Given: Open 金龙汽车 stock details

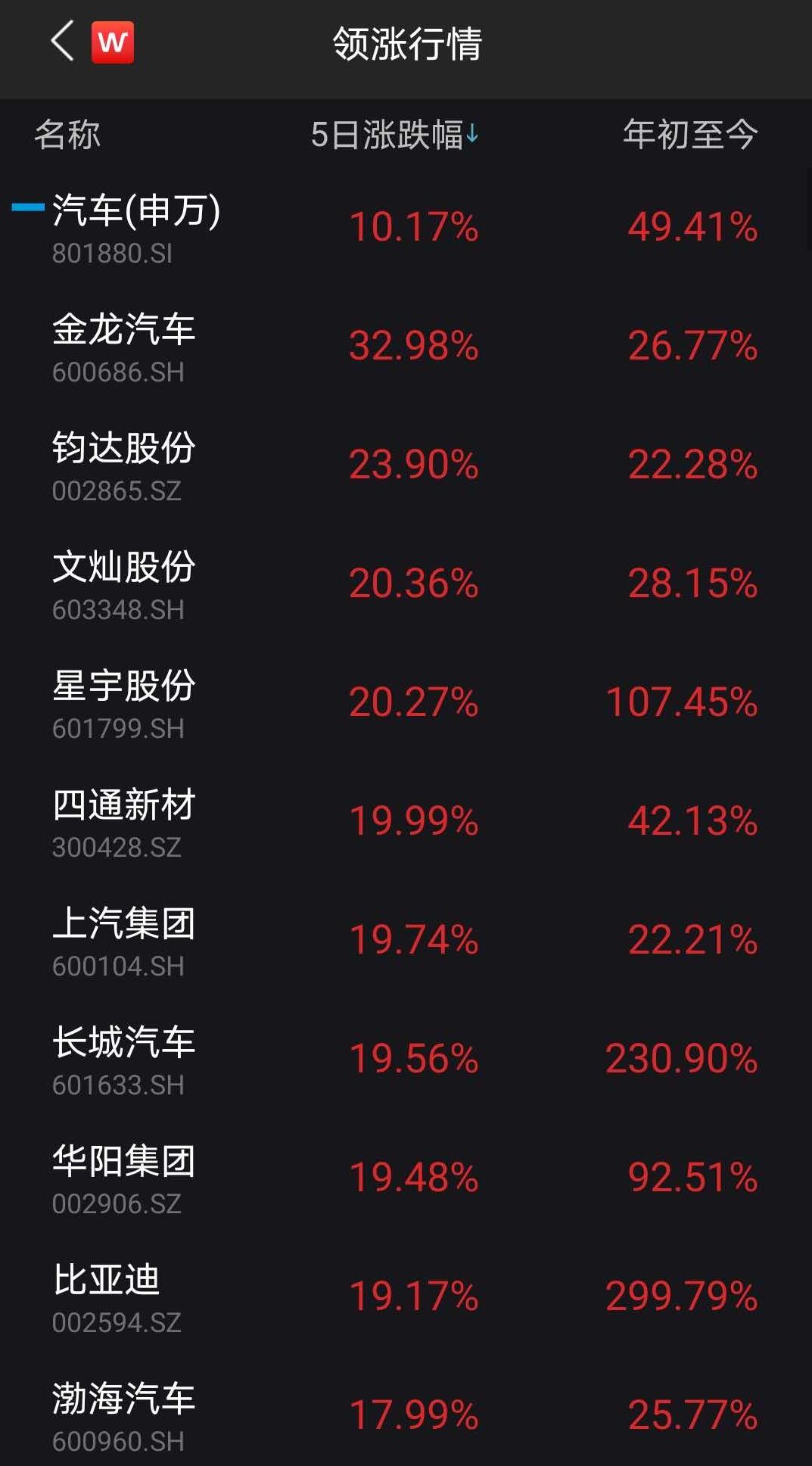Looking at the screenshot, I should click(406, 347).
